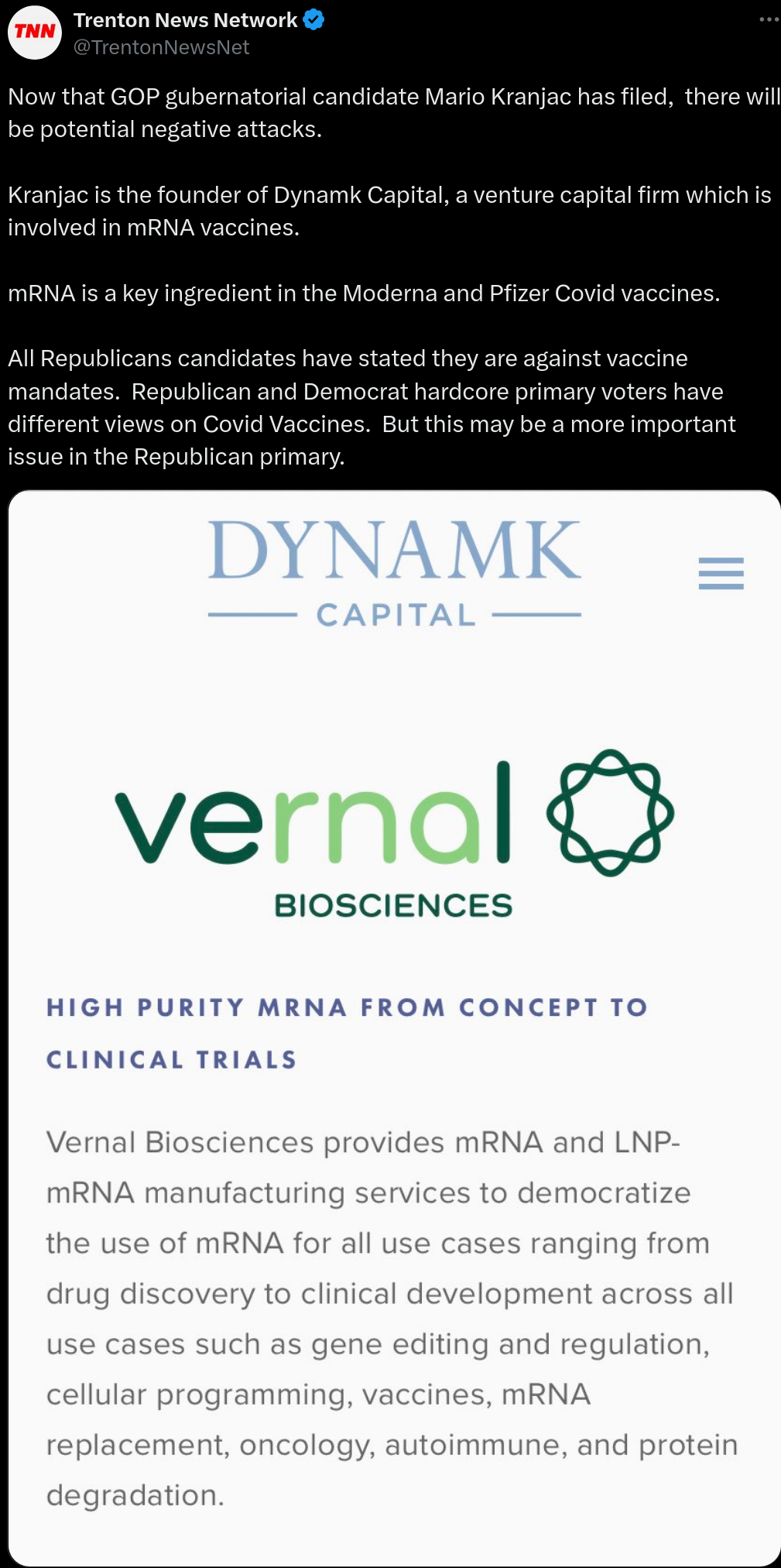Open Trenton News Network's profile avatar
The height and width of the screenshot is (1568, 781).
(35, 33)
